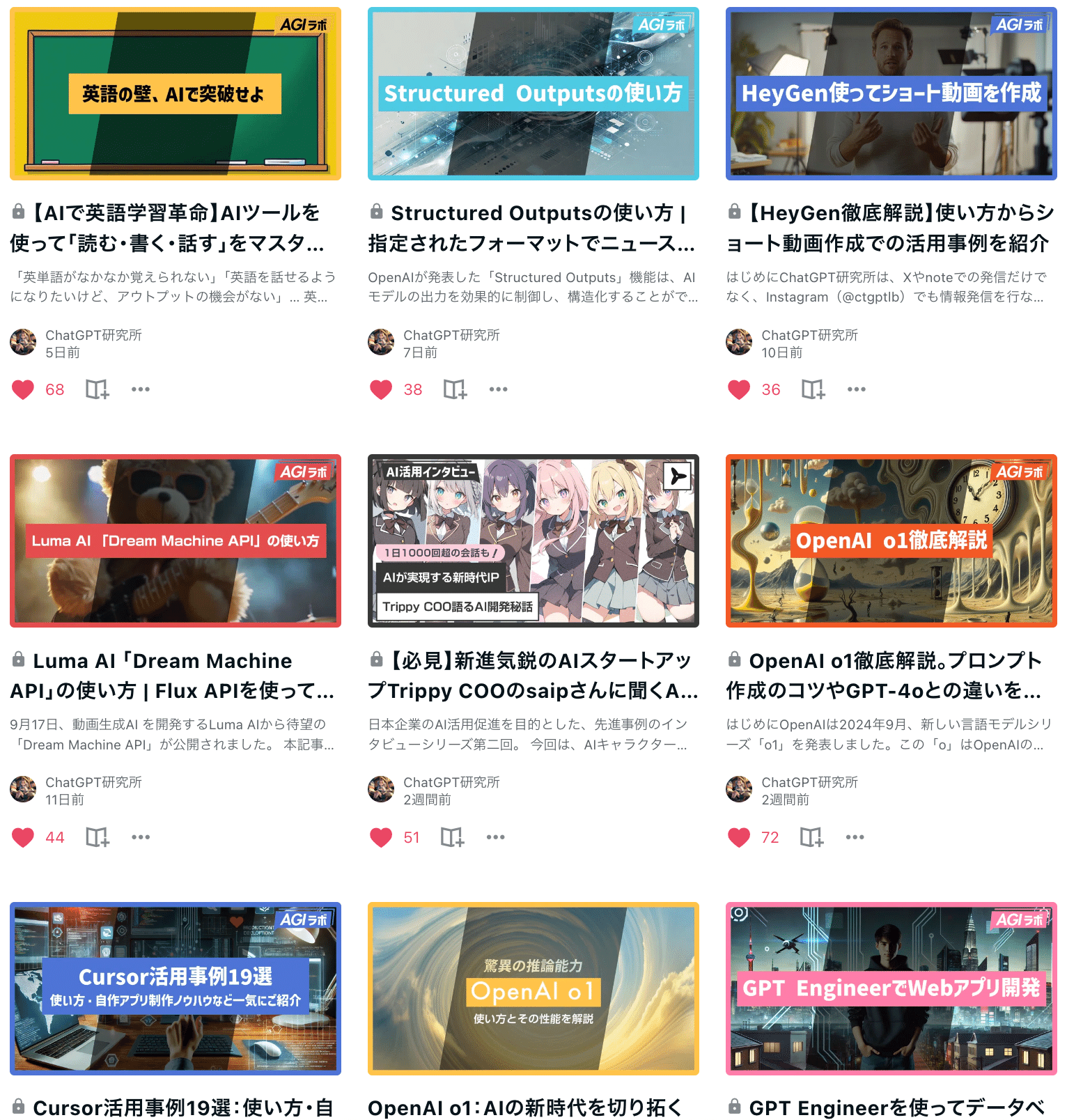The width and height of the screenshot is (1067, 1120).
Task: Save OpenAI o1徹底解説 article to a magazine
Action: pyautogui.click(x=811, y=837)
